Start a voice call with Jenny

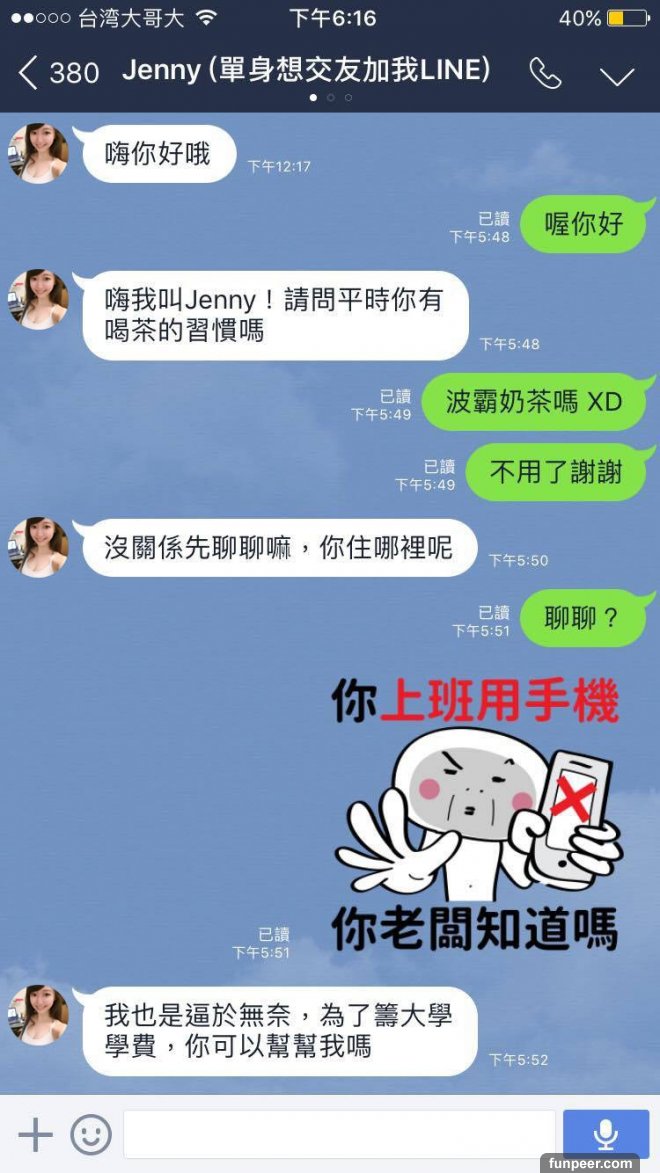[545, 73]
